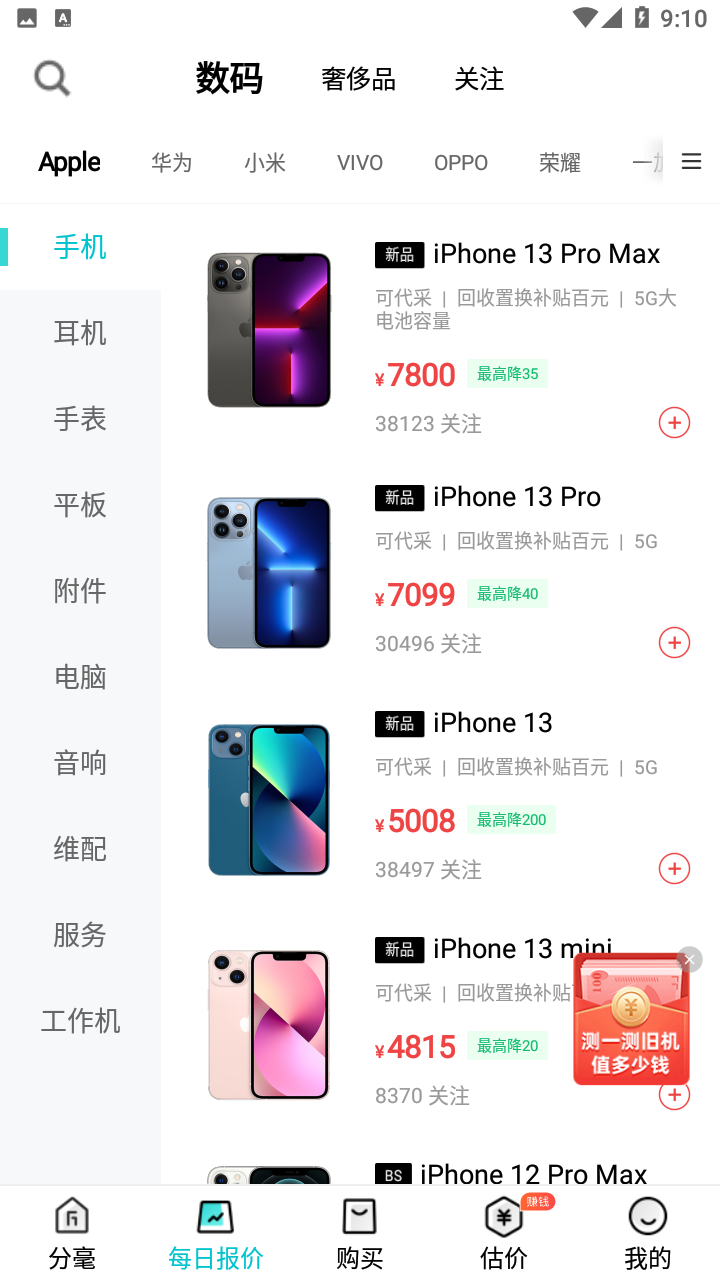The width and height of the screenshot is (720, 1280).
Task: Open the 手表 category
Action: pos(79,419)
